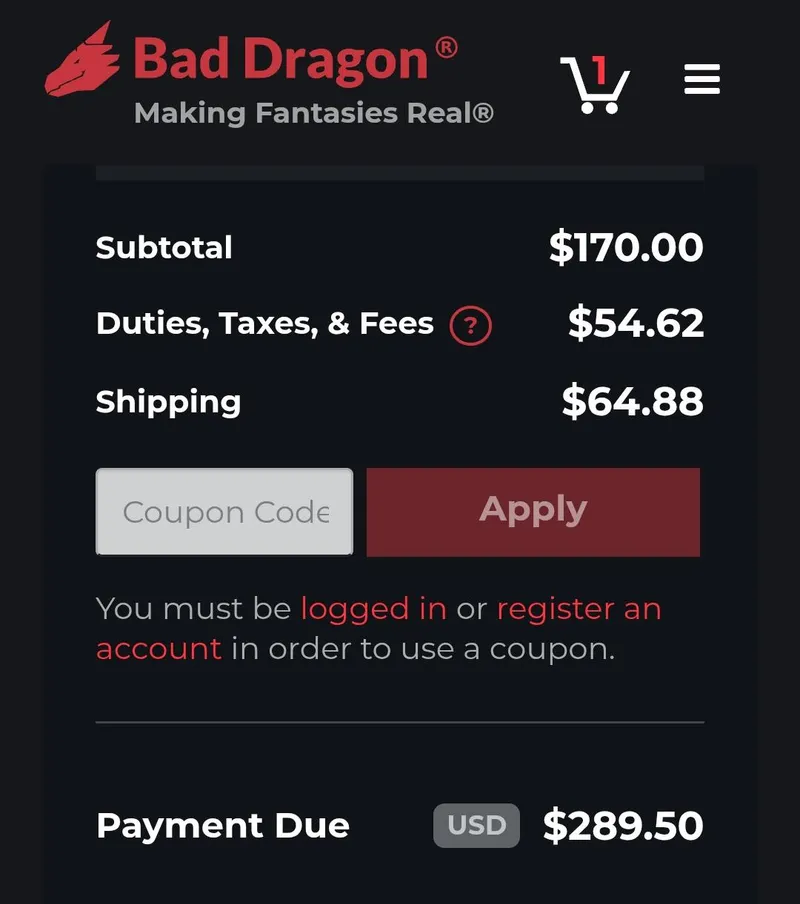Screen dimensions: 800x904
Task: Apply the coupon code
Action: 533,512
